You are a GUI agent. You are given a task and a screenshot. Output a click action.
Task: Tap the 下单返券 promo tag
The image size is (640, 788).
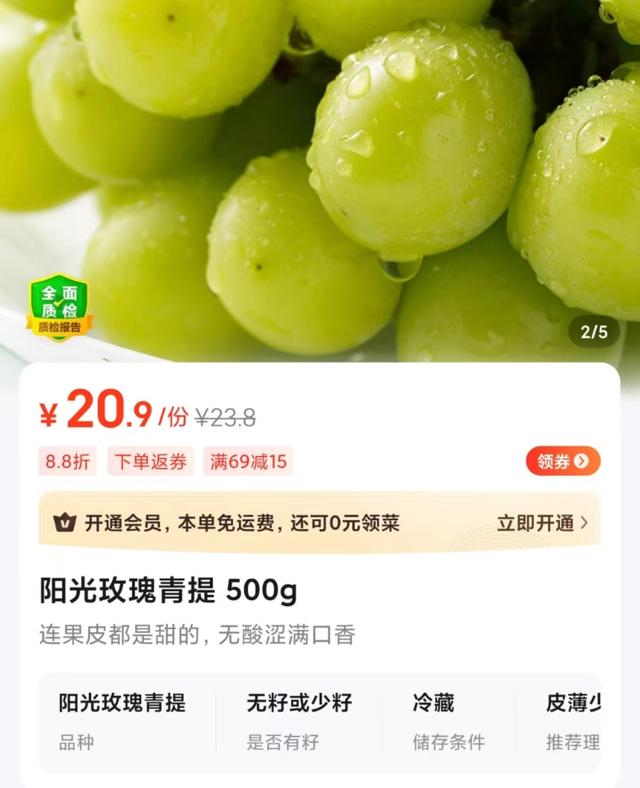tap(150, 461)
